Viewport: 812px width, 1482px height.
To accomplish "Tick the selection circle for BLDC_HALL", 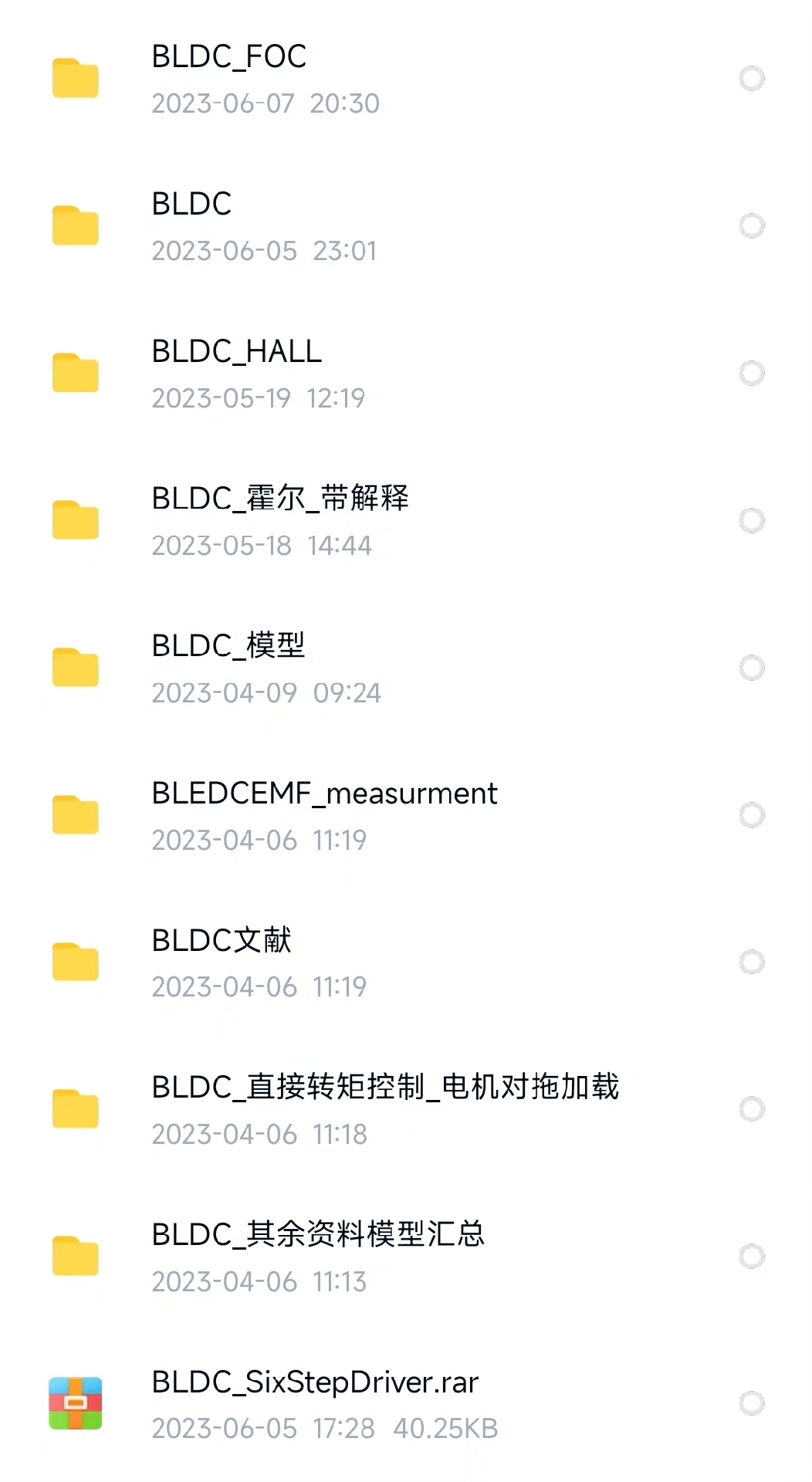I will [752, 373].
